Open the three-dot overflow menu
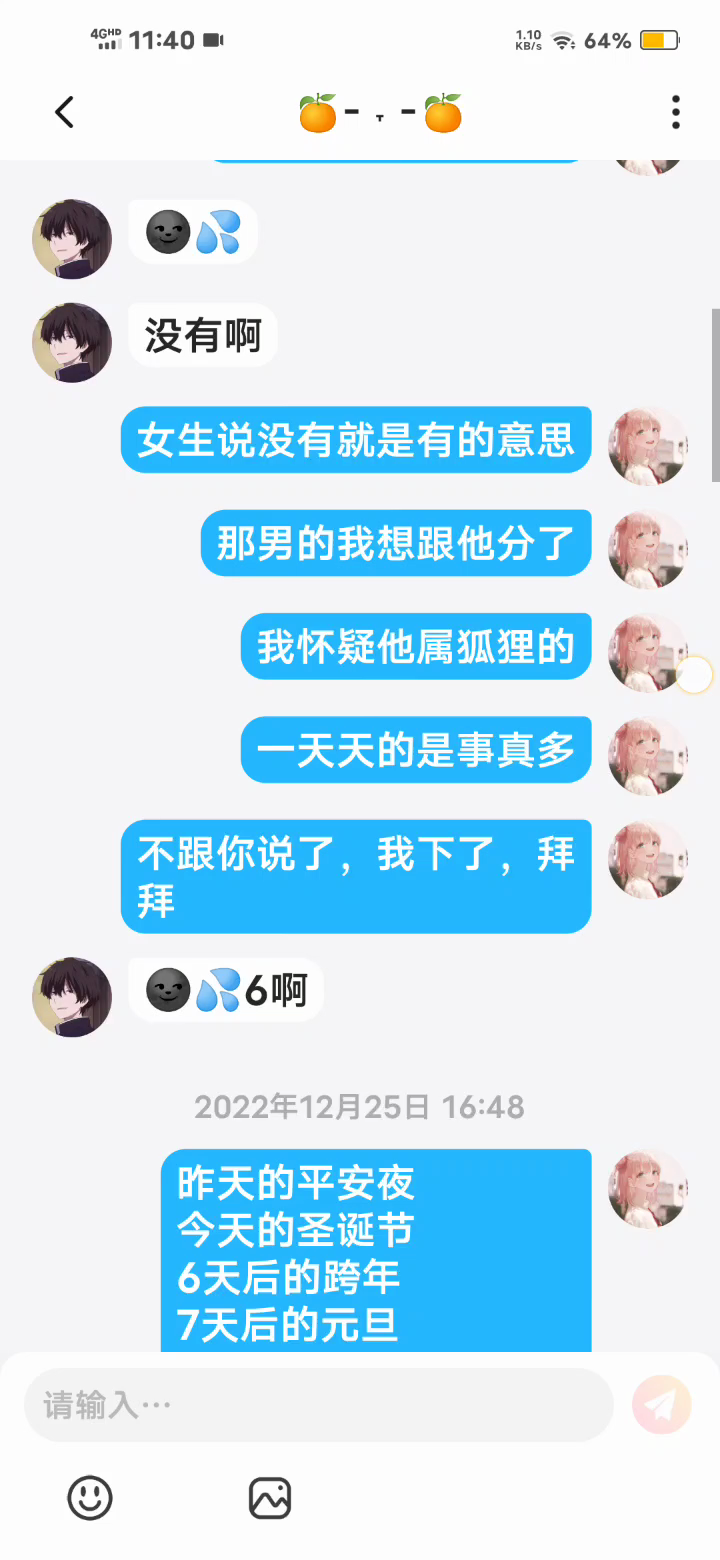Image resolution: width=720 pixels, height=1560 pixels. 676,112
